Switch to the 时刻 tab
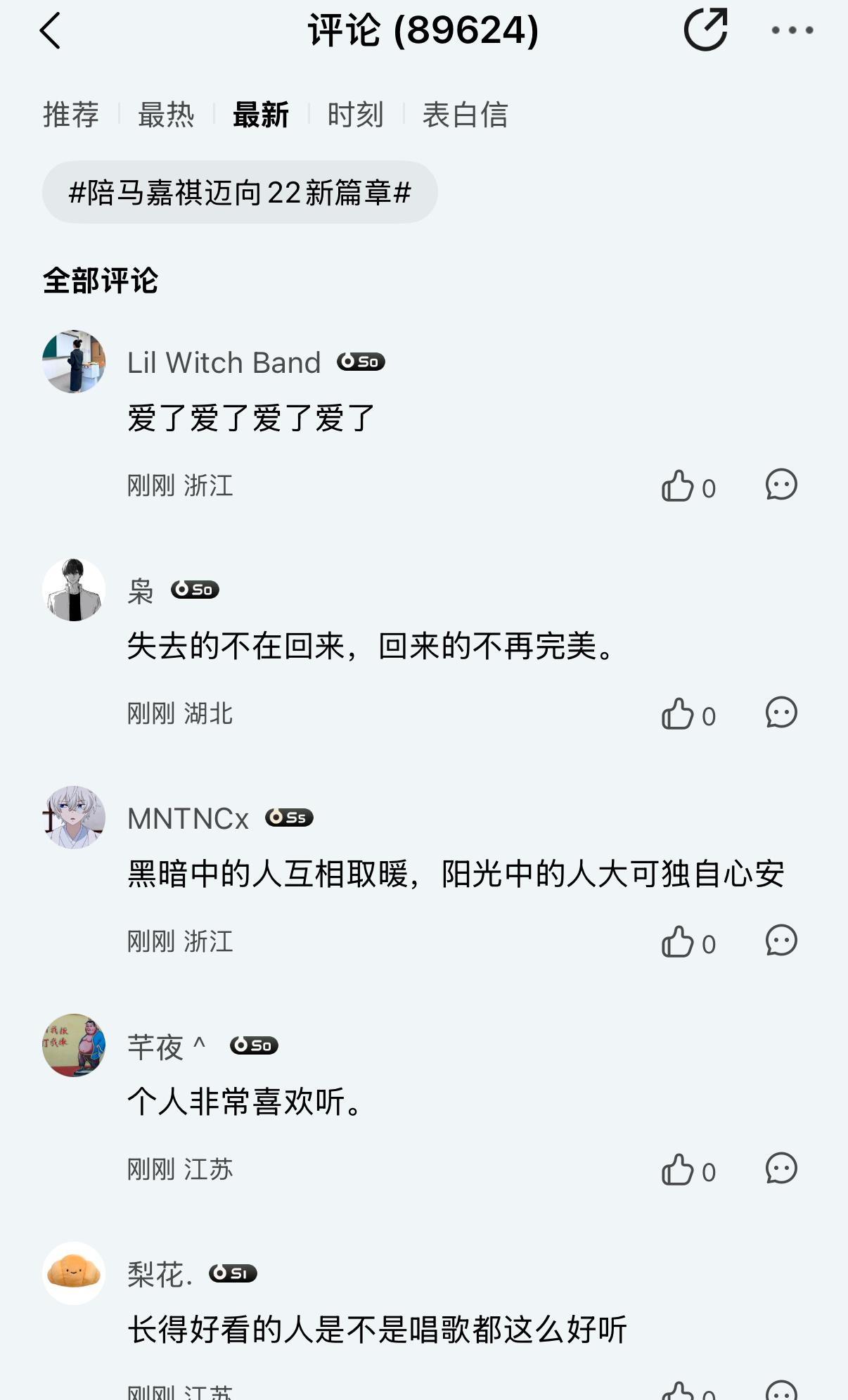Screen dimensions: 848x1400 click(356, 115)
